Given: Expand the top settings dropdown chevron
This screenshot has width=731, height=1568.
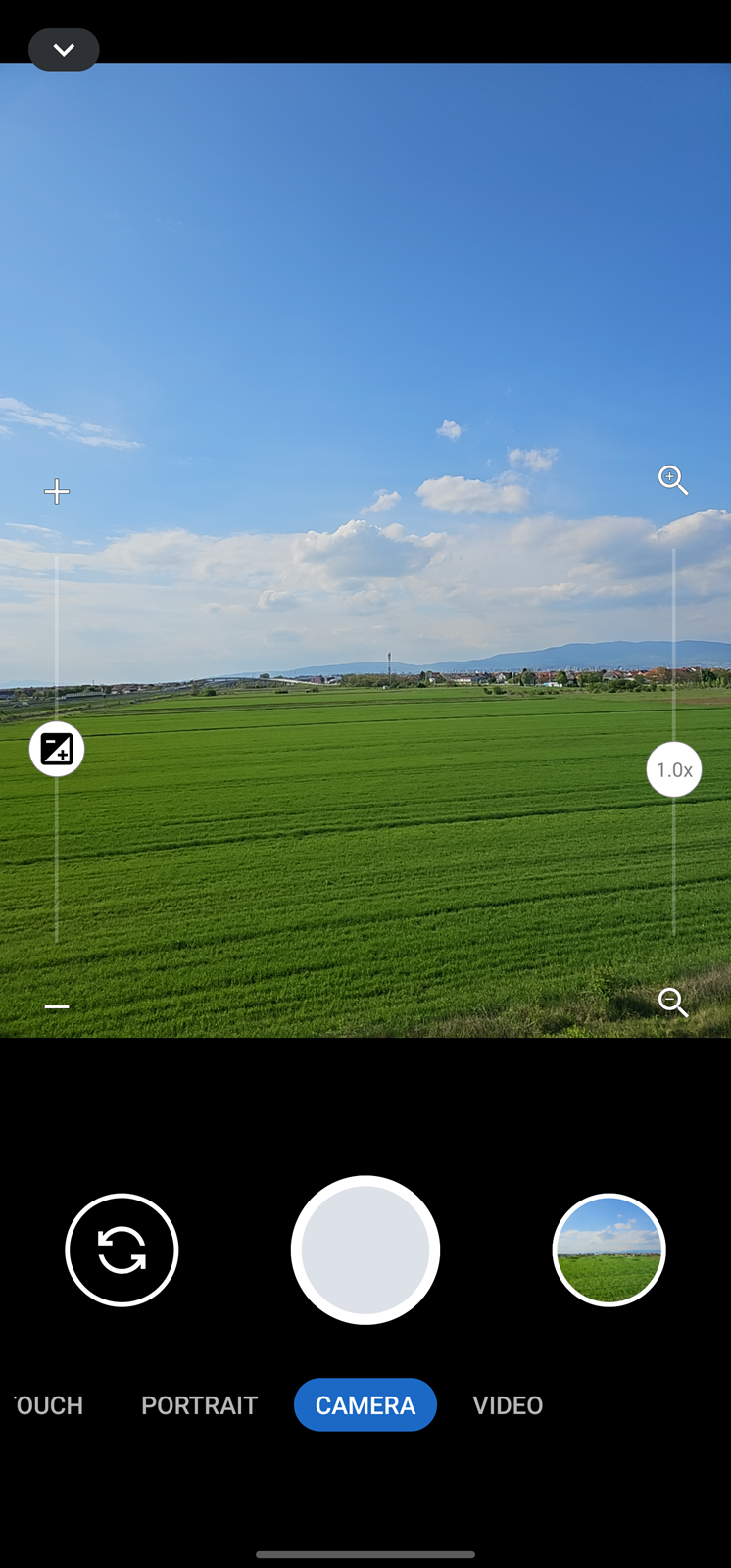Looking at the screenshot, I should (x=64, y=49).
